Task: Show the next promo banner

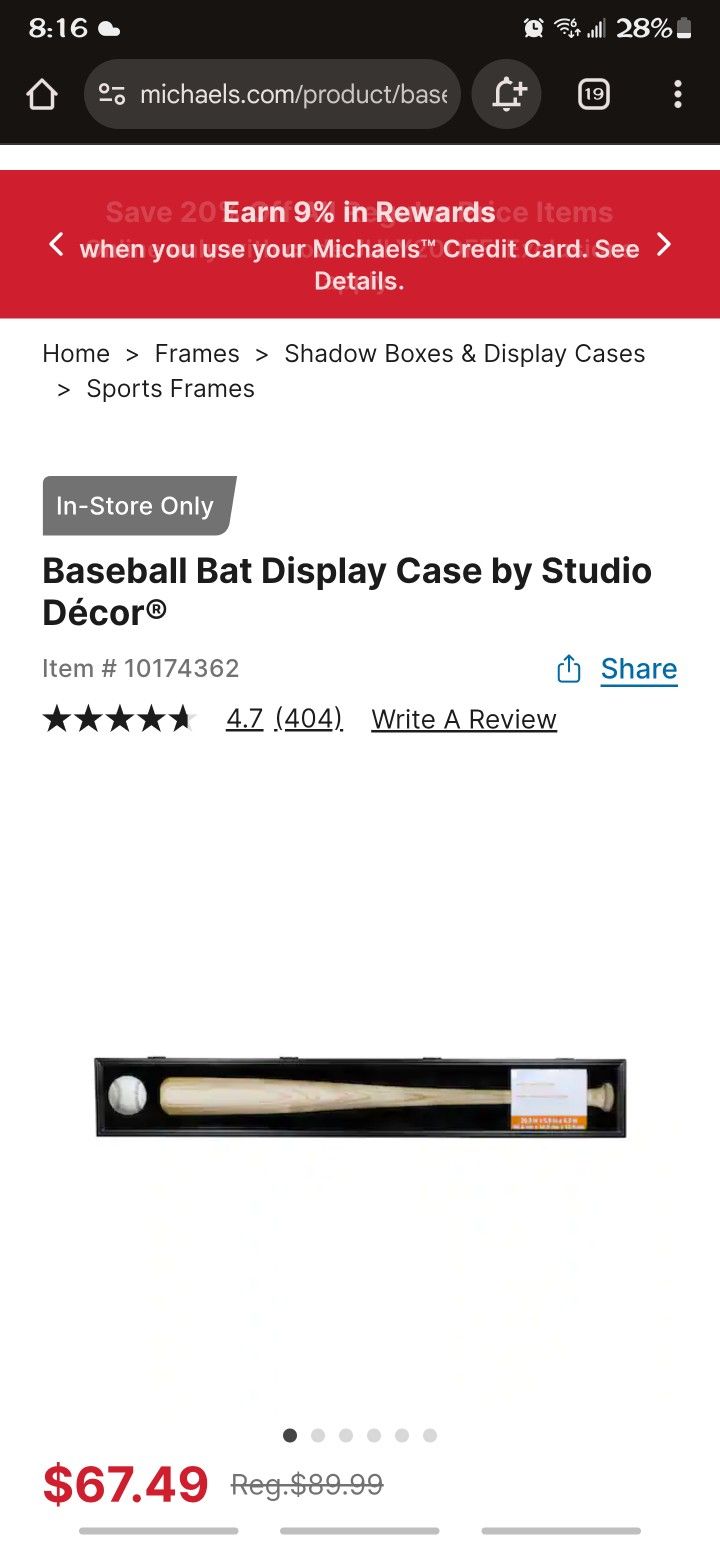Action: [x=664, y=245]
